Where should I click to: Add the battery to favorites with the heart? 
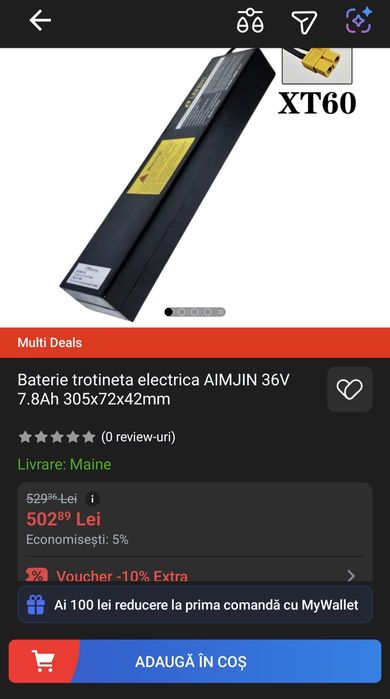[x=350, y=389]
